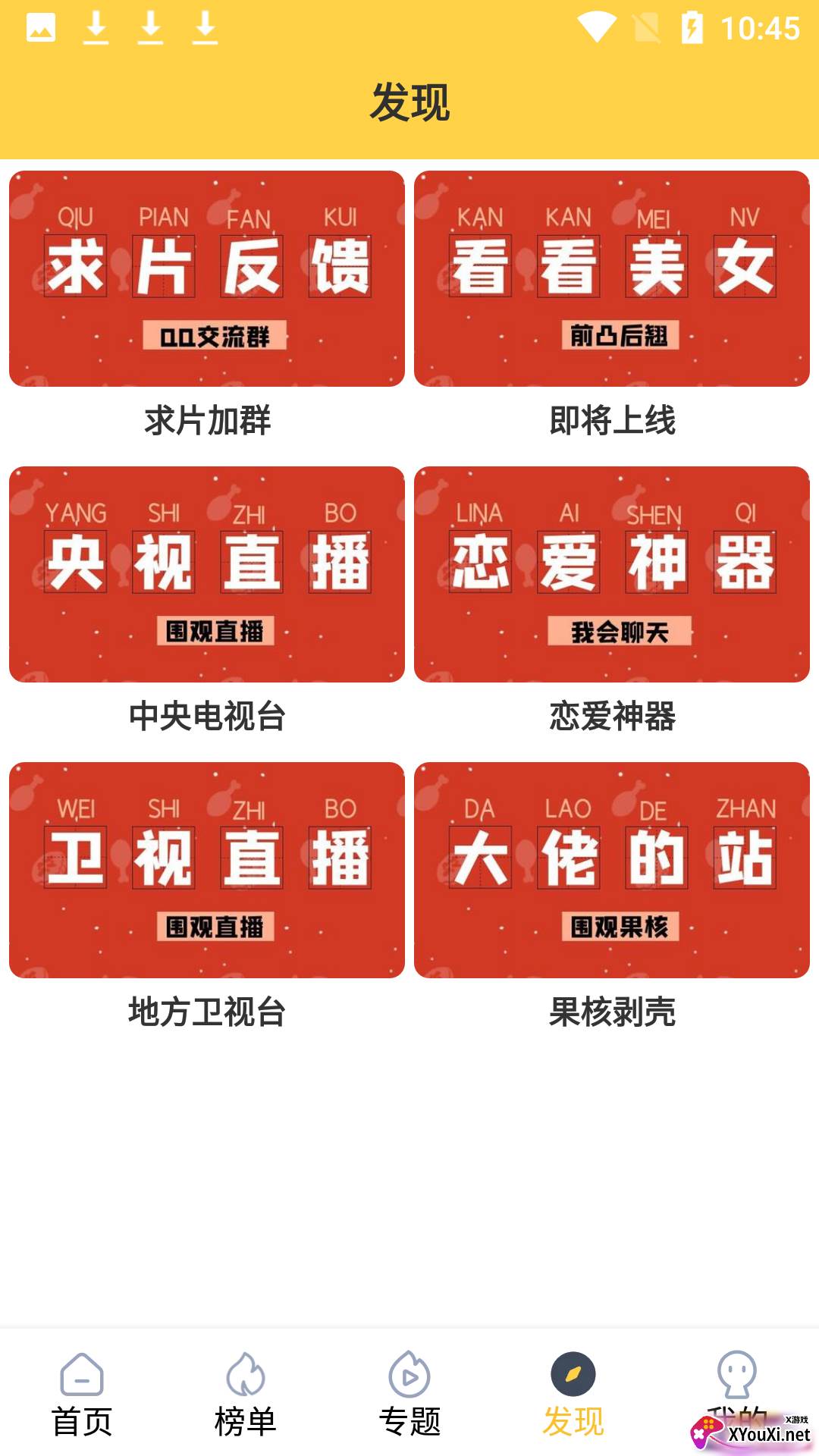Switch to the 首页 tab

pyautogui.click(x=82, y=1394)
